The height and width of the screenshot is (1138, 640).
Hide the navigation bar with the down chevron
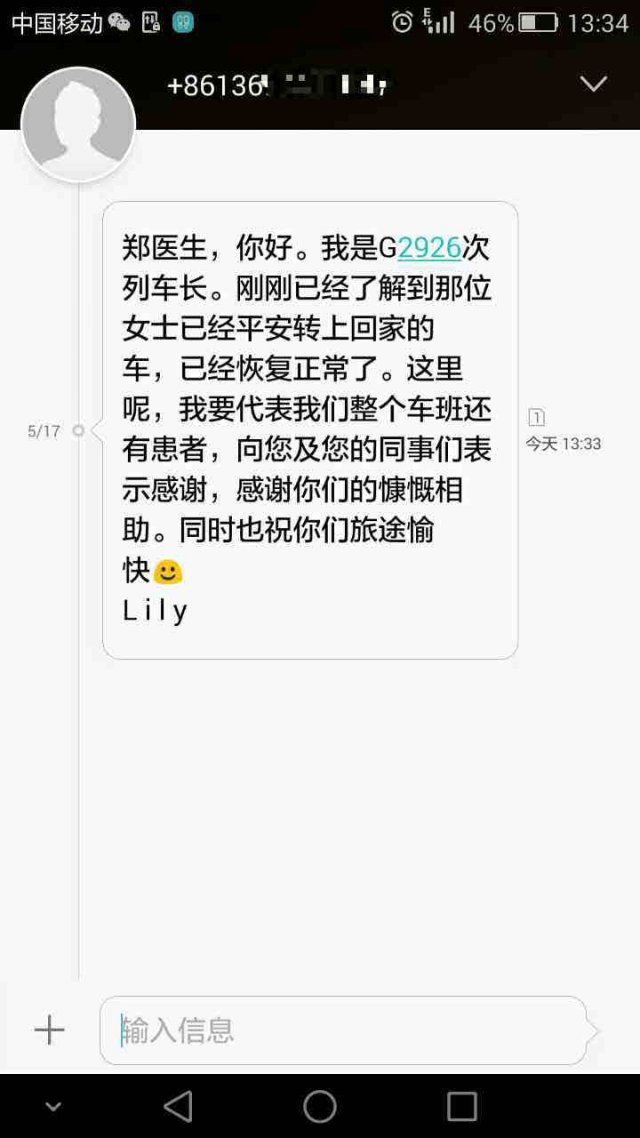pos(54,1106)
